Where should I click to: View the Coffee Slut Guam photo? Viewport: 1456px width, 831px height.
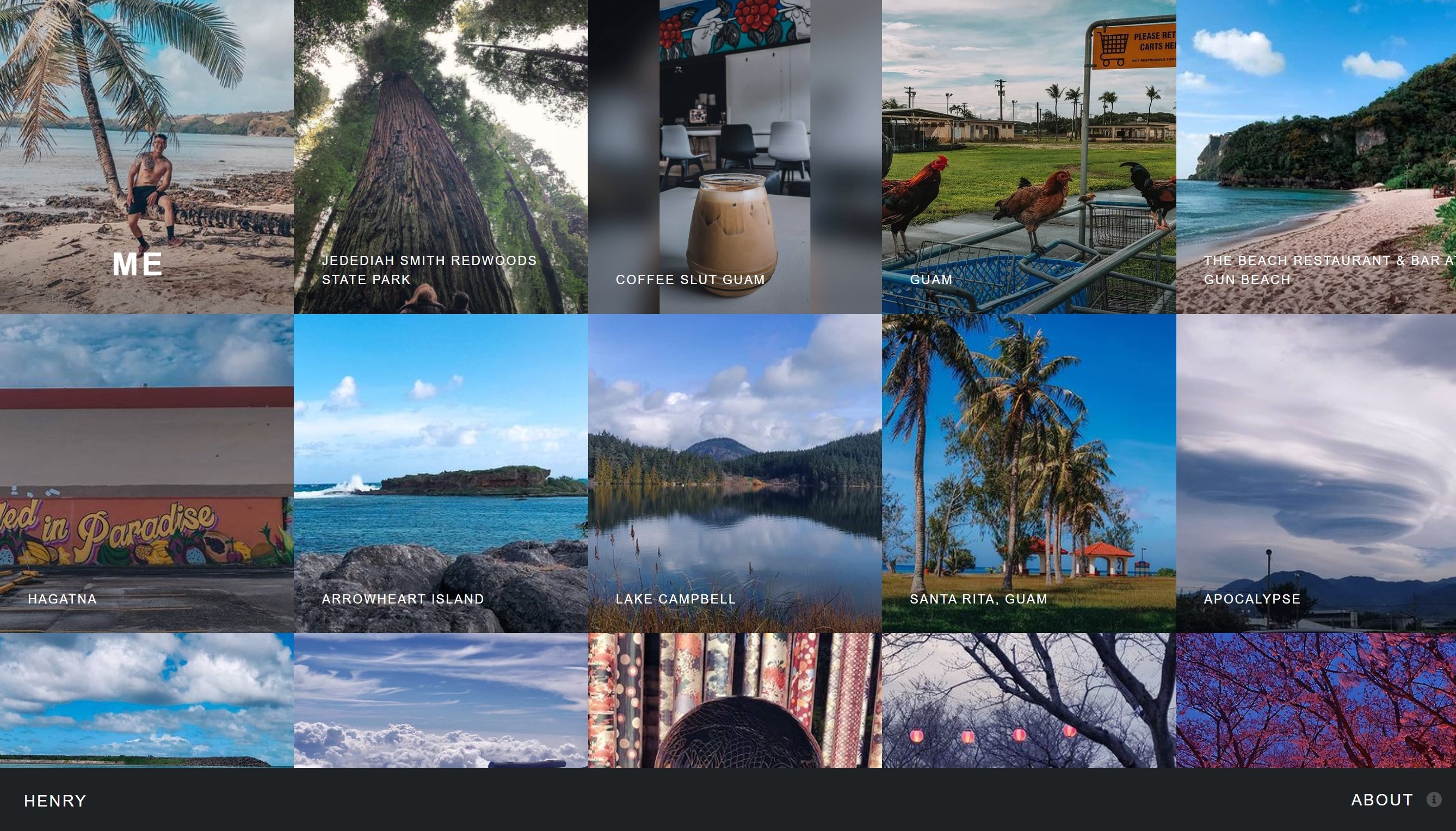click(735, 156)
